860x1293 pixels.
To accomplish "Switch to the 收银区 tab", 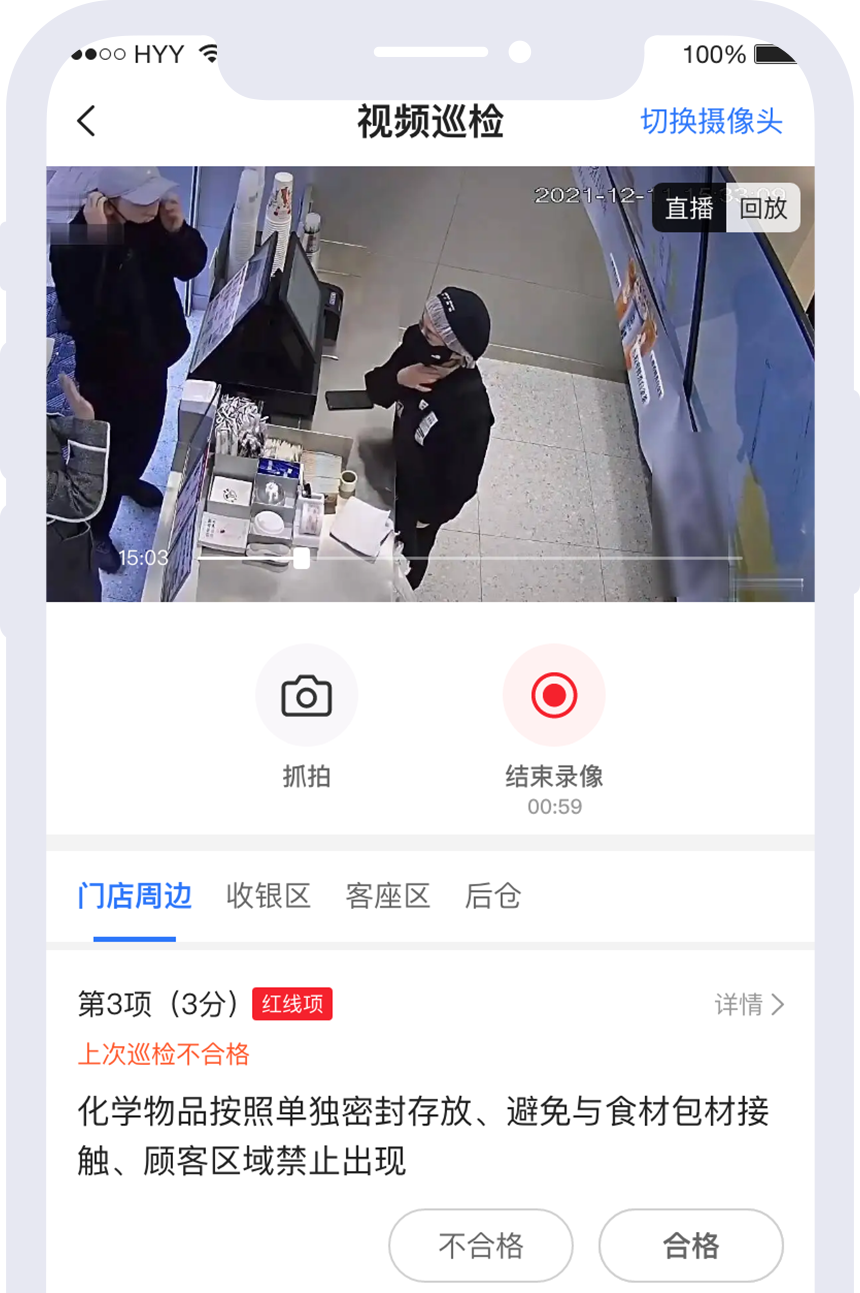I will (x=268, y=896).
